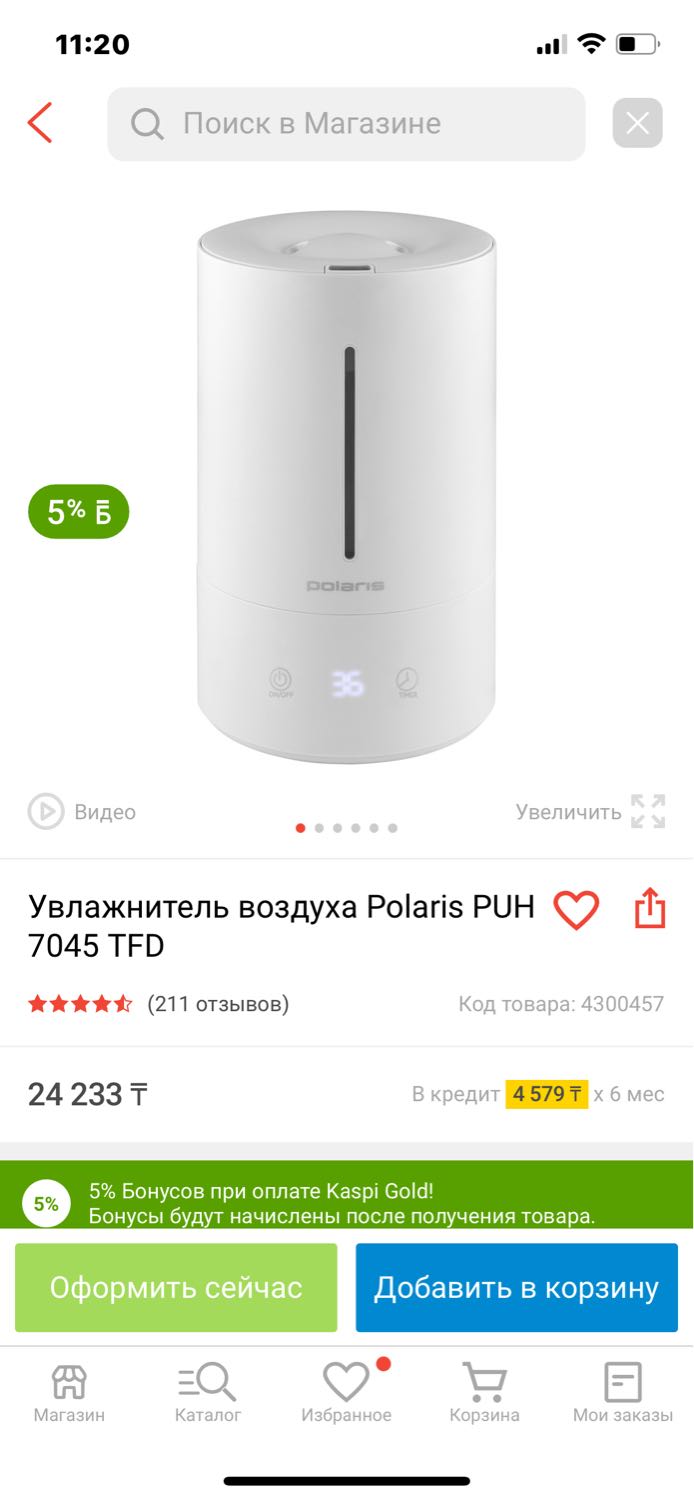Open the 5% Бонусов Kaspi Gold banner
The image size is (694, 1500).
(347, 1195)
